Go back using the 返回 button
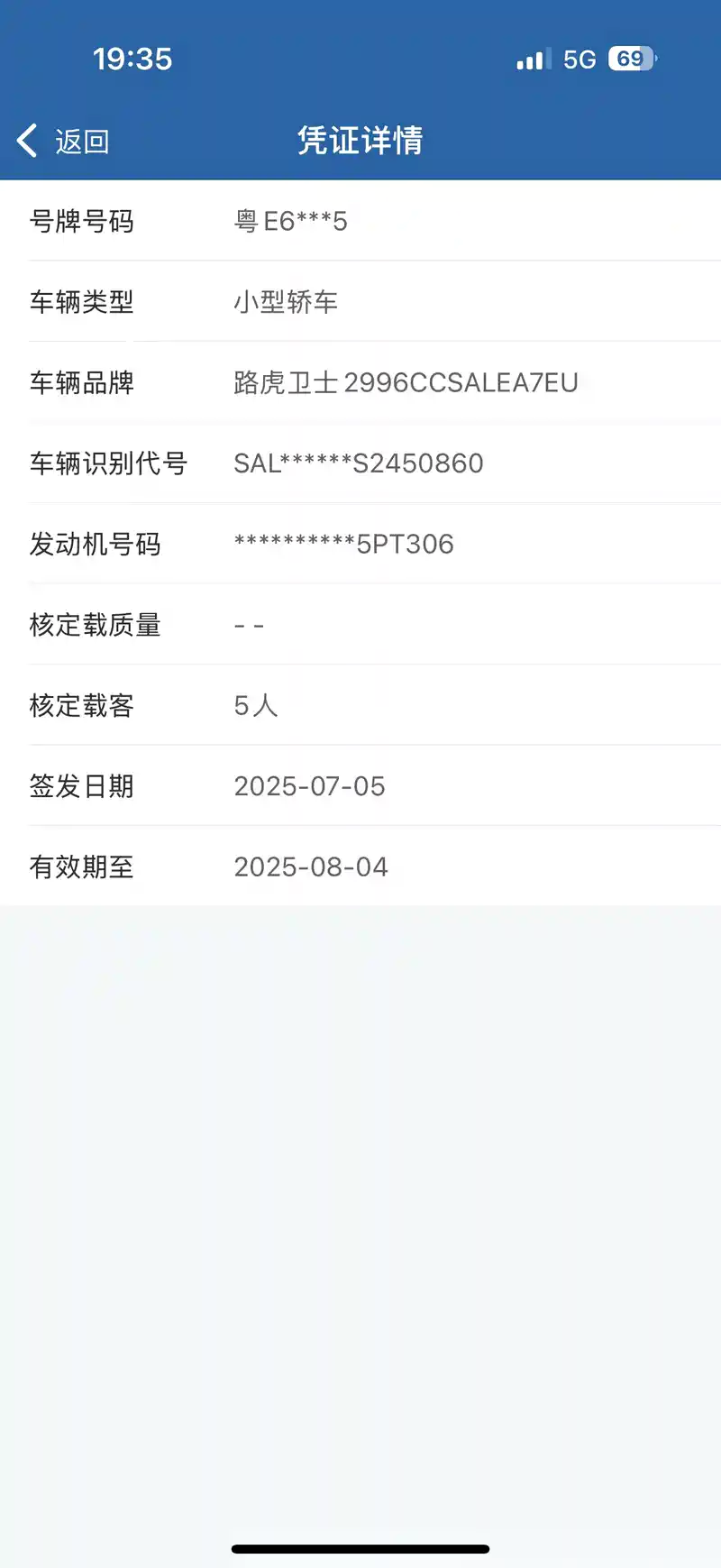The image size is (721, 1568). click(x=63, y=142)
